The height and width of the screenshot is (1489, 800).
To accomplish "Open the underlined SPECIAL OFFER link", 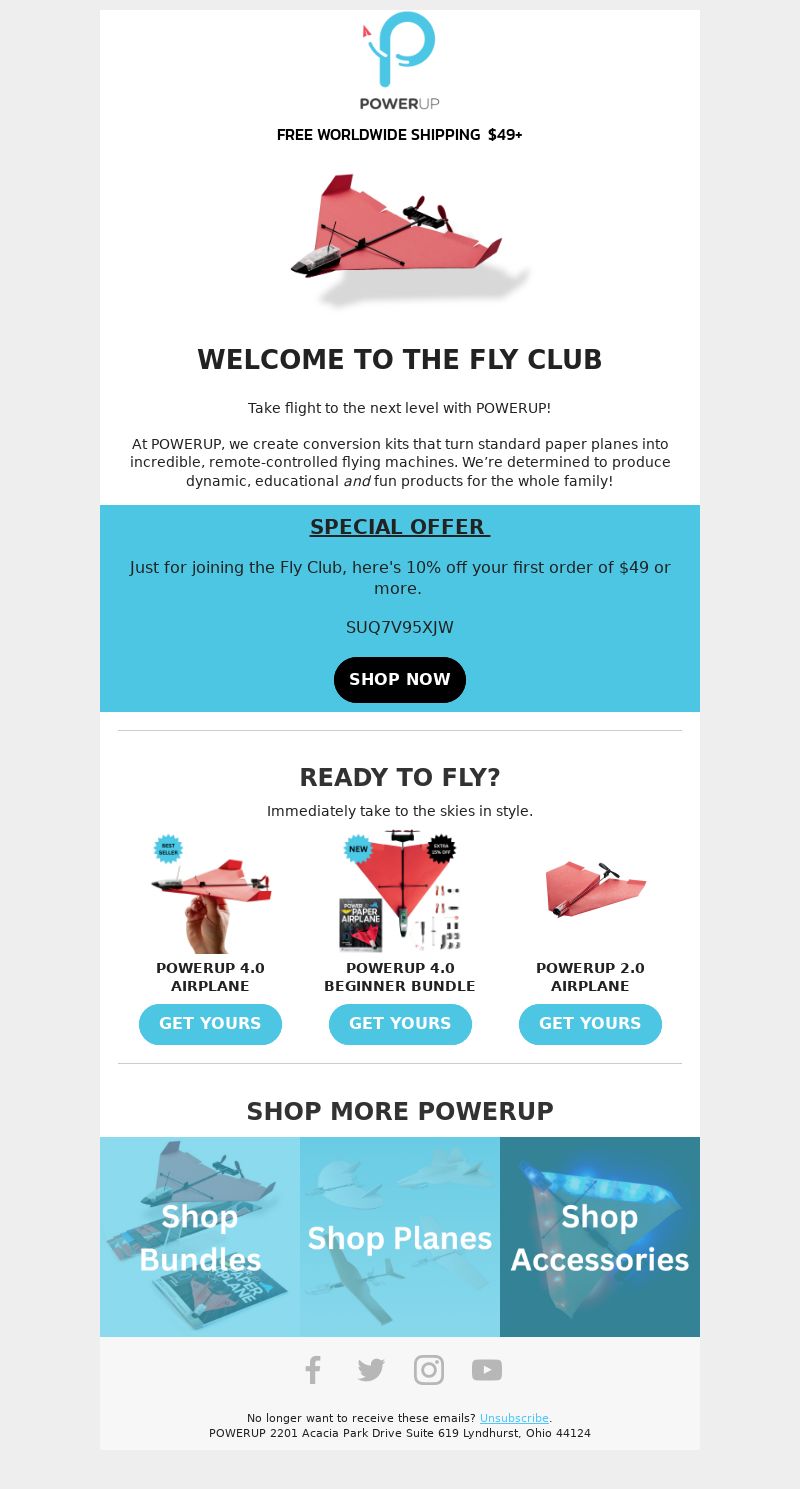I will coord(399,527).
